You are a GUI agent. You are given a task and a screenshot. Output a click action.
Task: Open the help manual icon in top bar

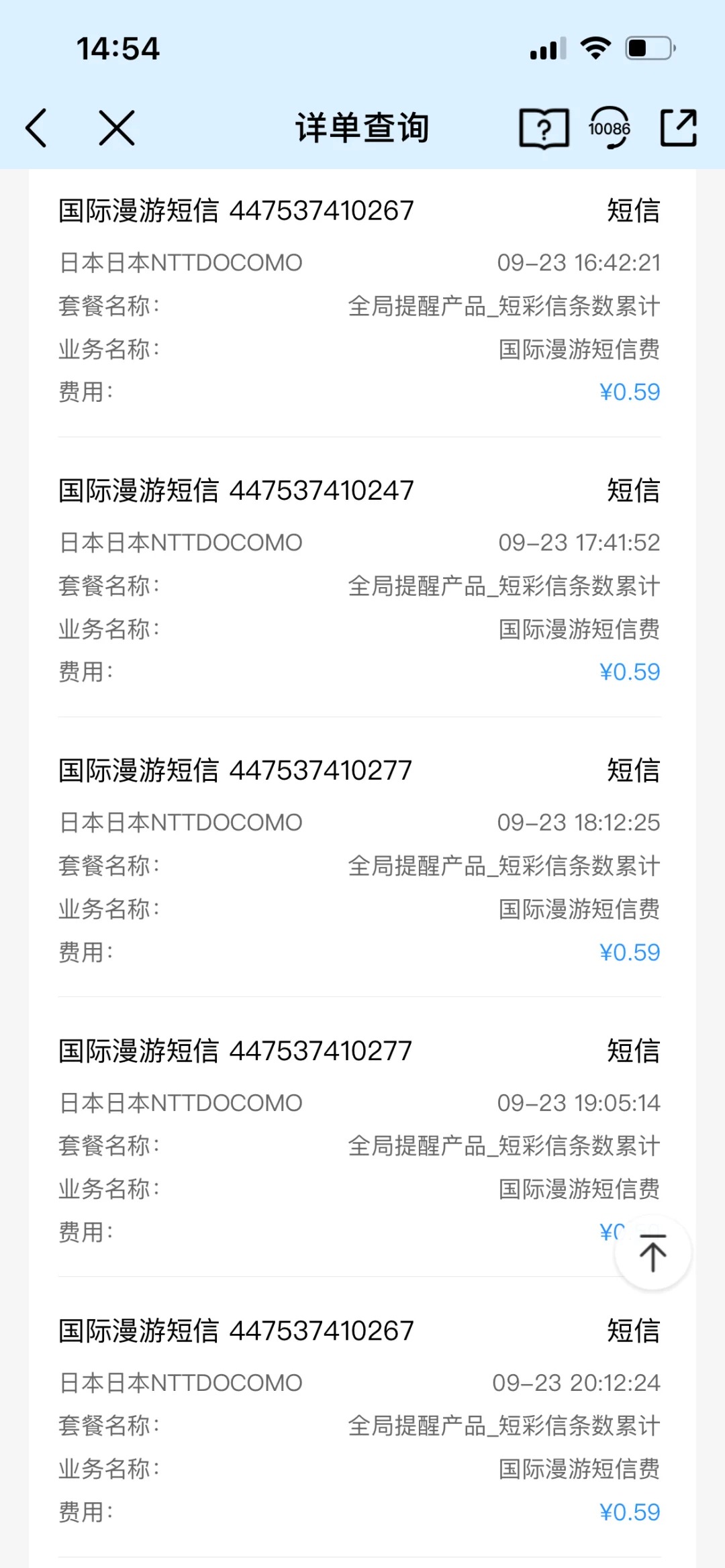point(543,127)
